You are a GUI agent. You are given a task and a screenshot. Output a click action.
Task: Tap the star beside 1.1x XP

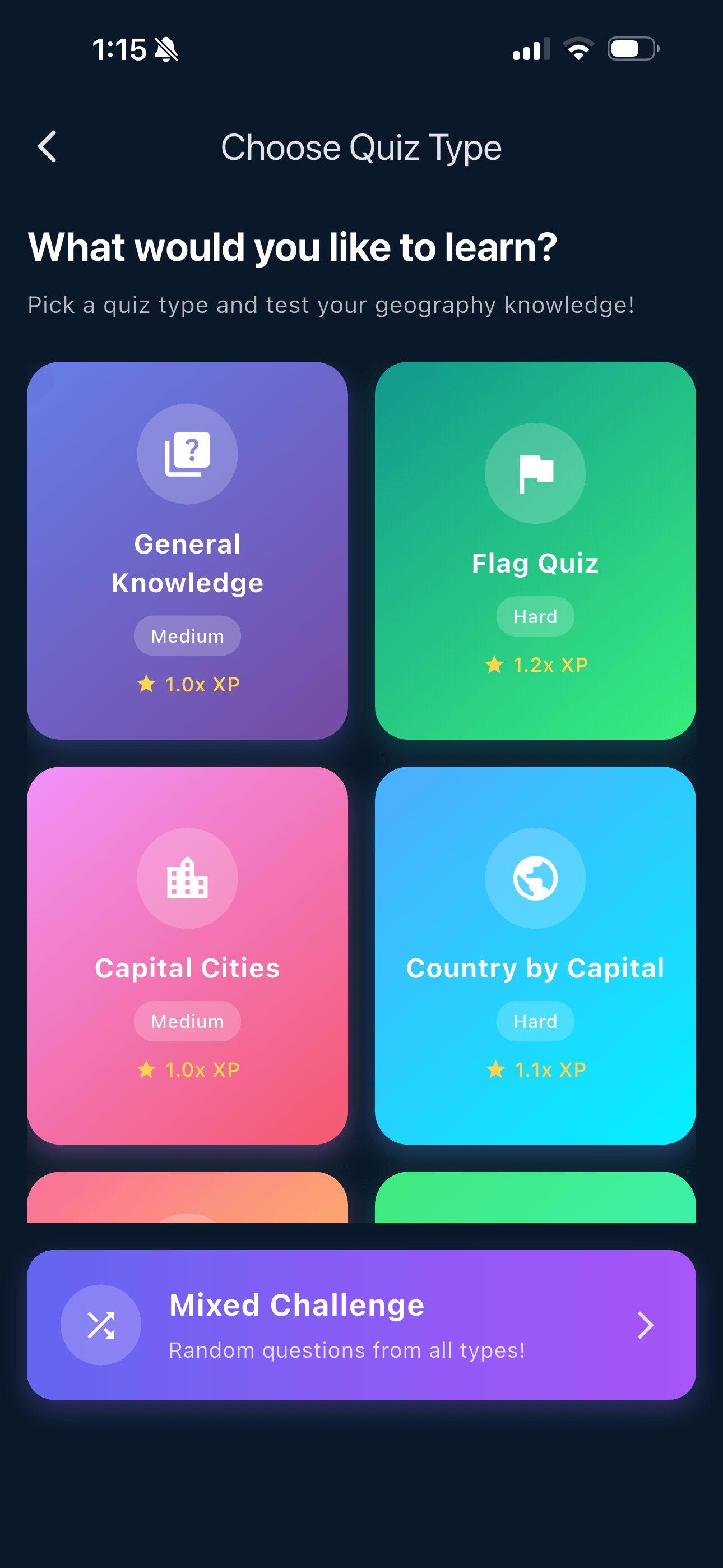(x=496, y=1069)
